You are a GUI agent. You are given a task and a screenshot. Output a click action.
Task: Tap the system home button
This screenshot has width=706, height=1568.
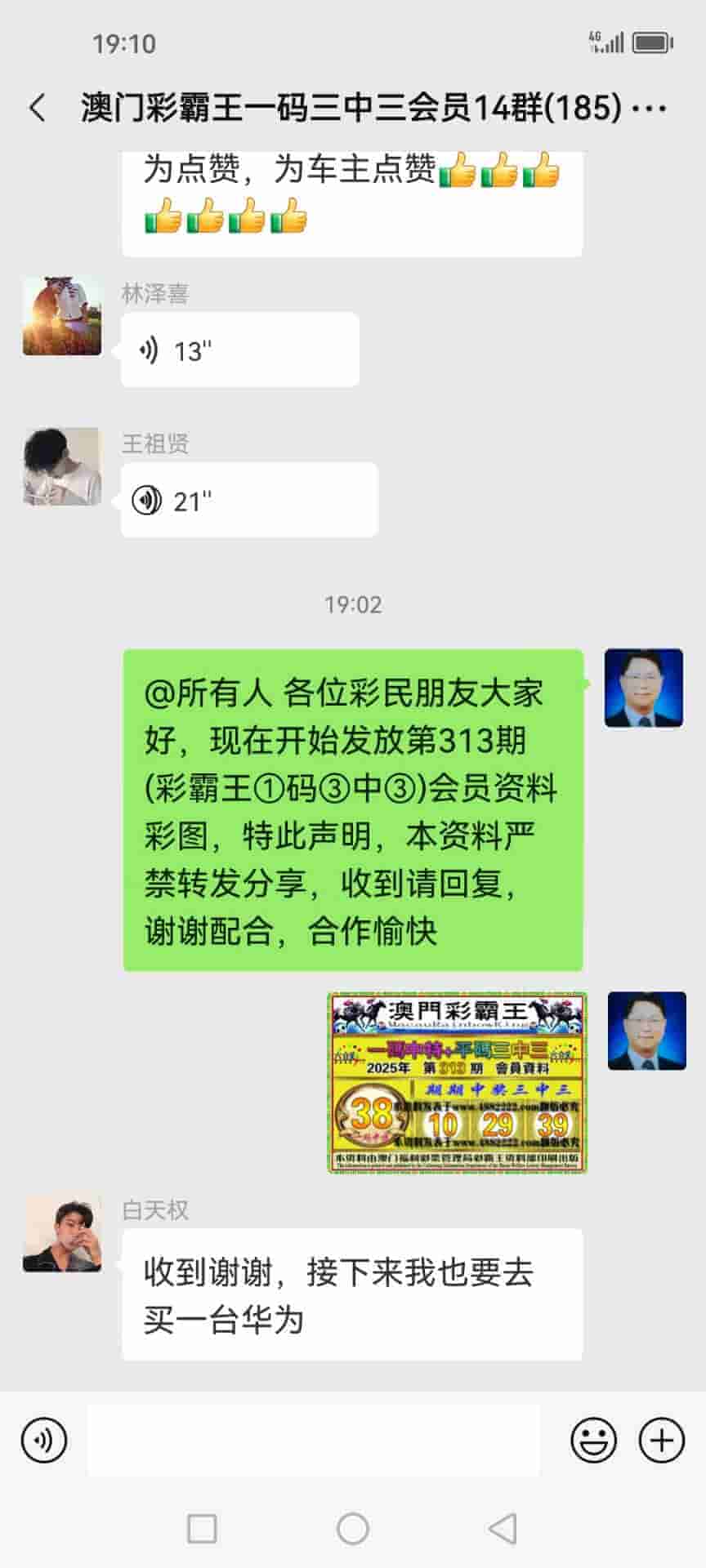(x=353, y=1529)
